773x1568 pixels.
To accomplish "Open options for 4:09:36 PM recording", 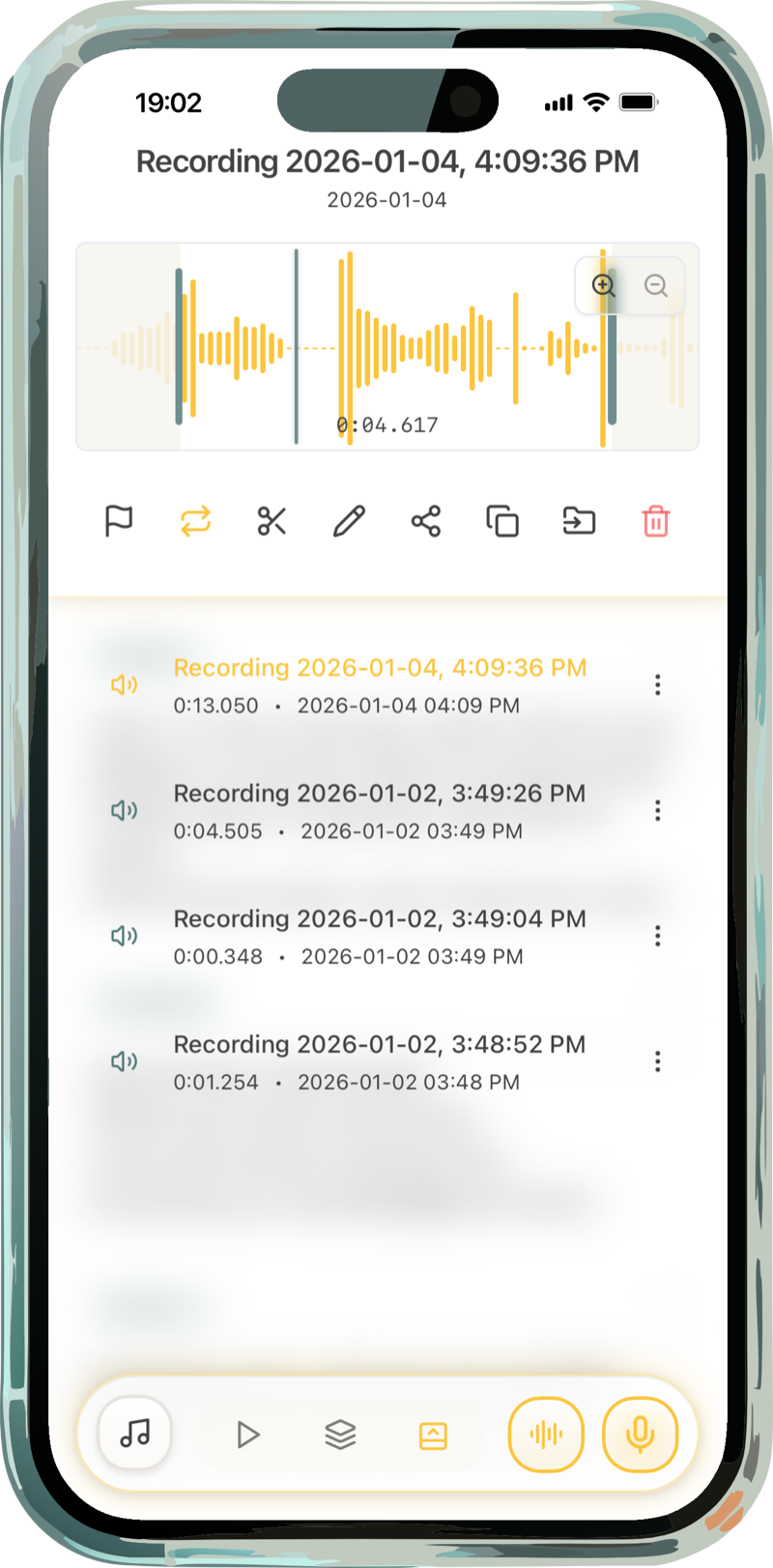I will (658, 685).
